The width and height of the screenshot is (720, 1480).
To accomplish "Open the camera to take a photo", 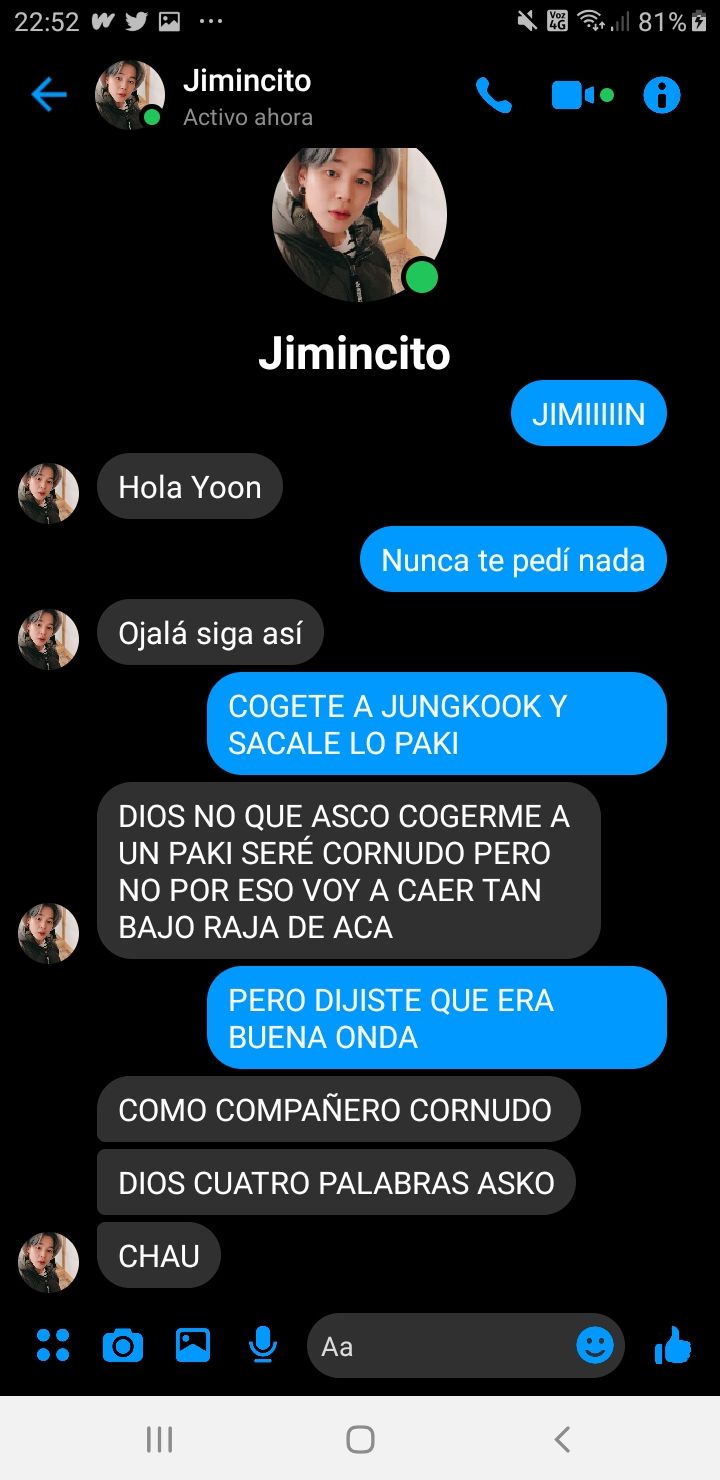I will click(x=123, y=1345).
